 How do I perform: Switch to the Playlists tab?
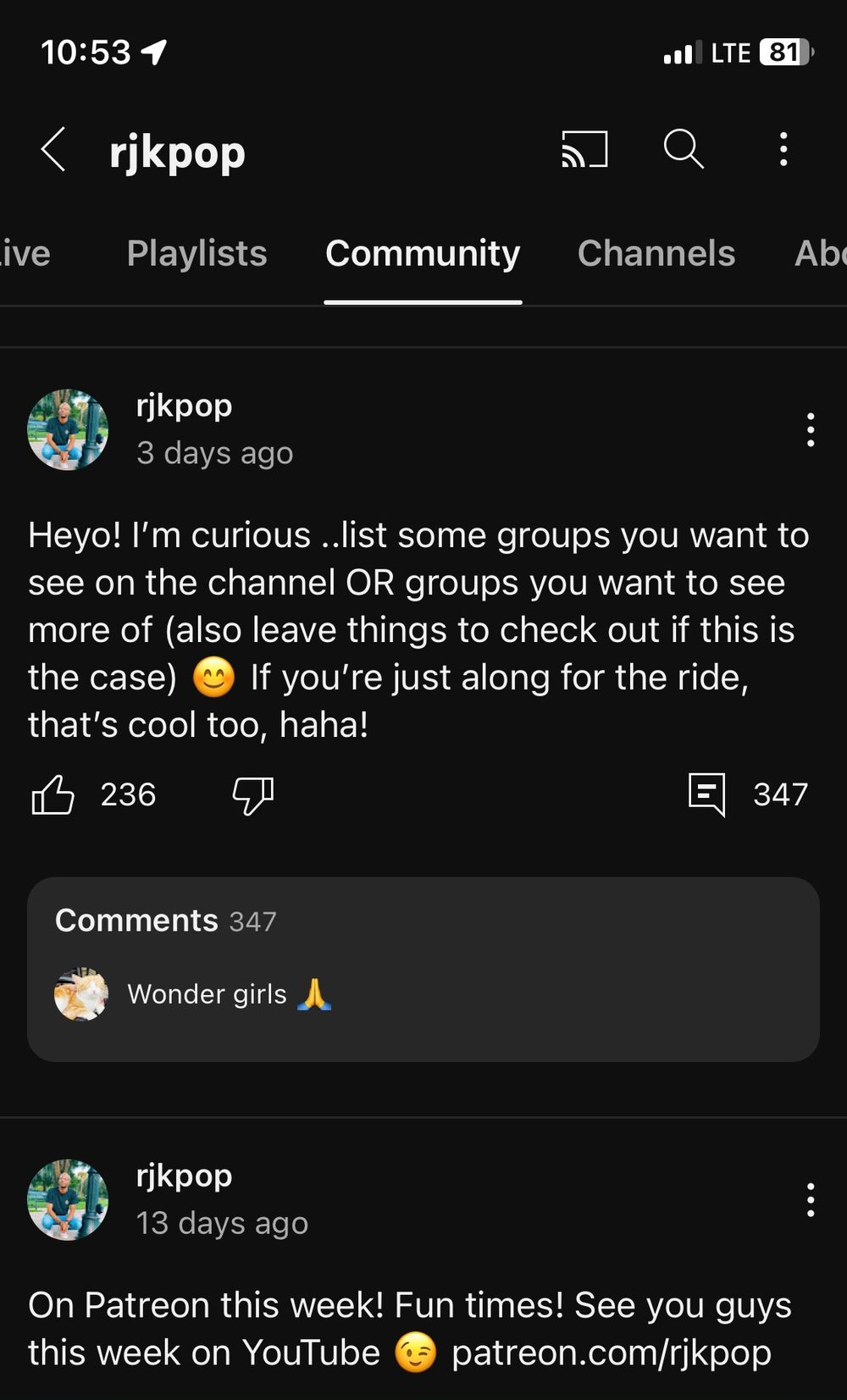(197, 253)
